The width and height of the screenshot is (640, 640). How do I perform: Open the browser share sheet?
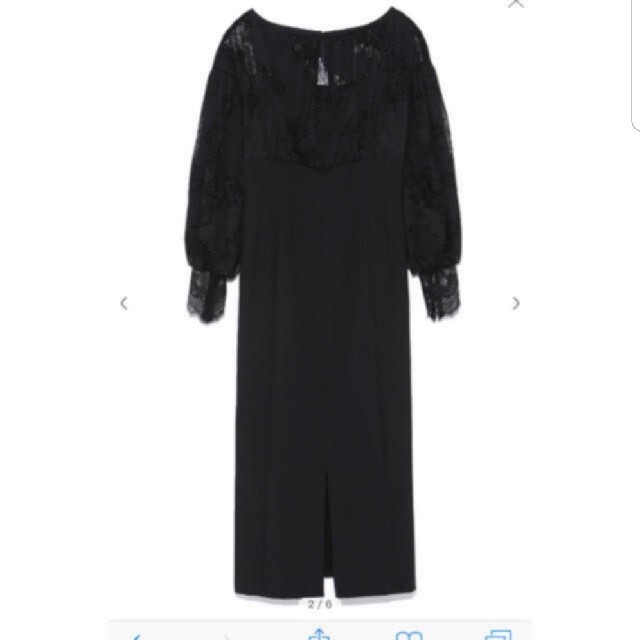319,633
